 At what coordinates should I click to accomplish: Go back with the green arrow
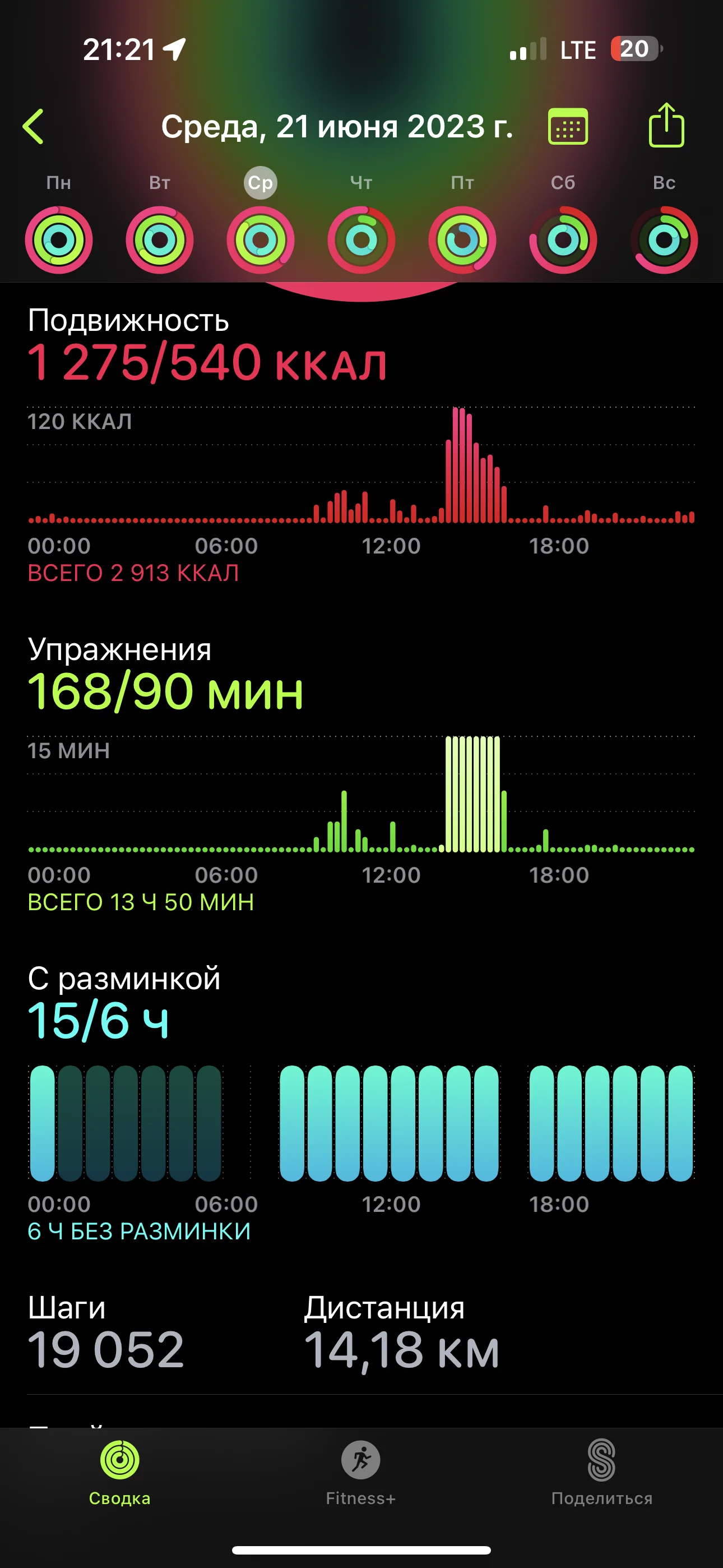[x=34, y=127]
